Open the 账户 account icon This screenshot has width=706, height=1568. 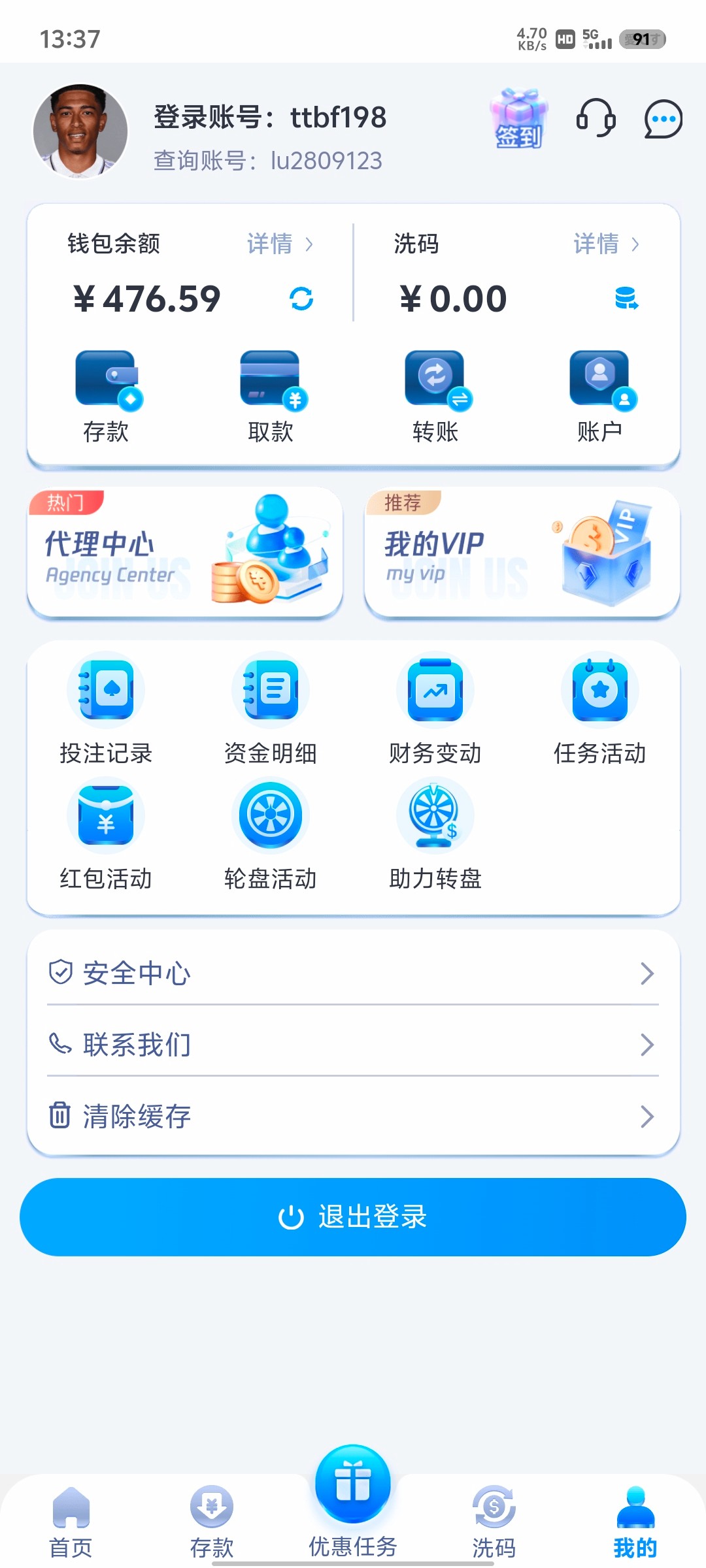click(599, 392)
